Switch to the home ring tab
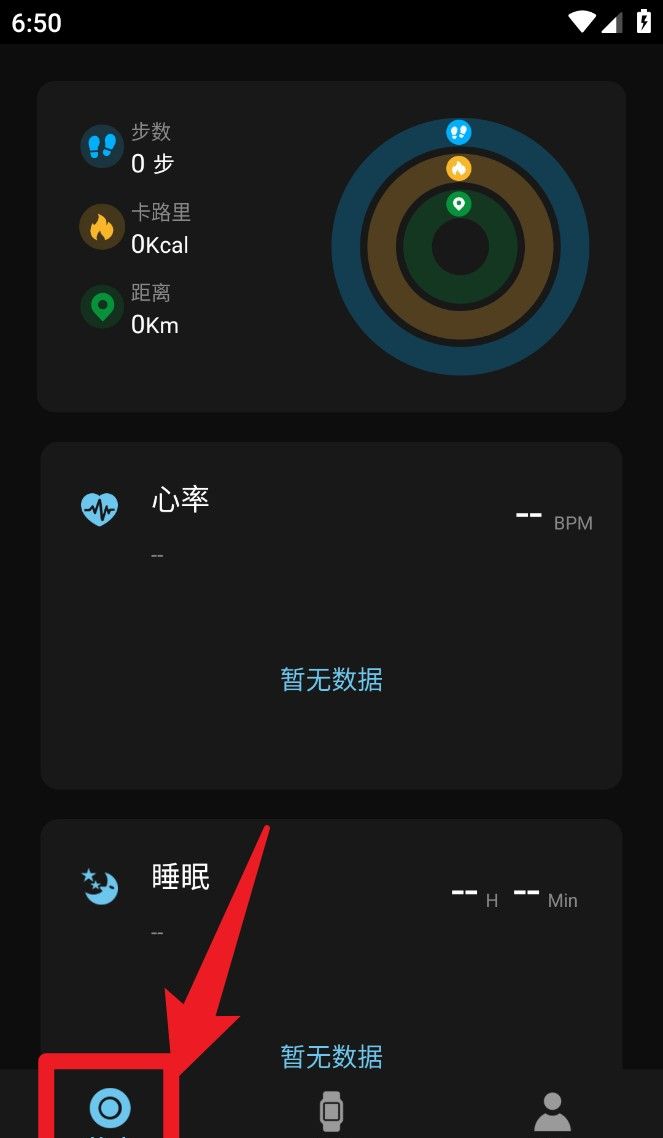 click(x=110, y=1108)
